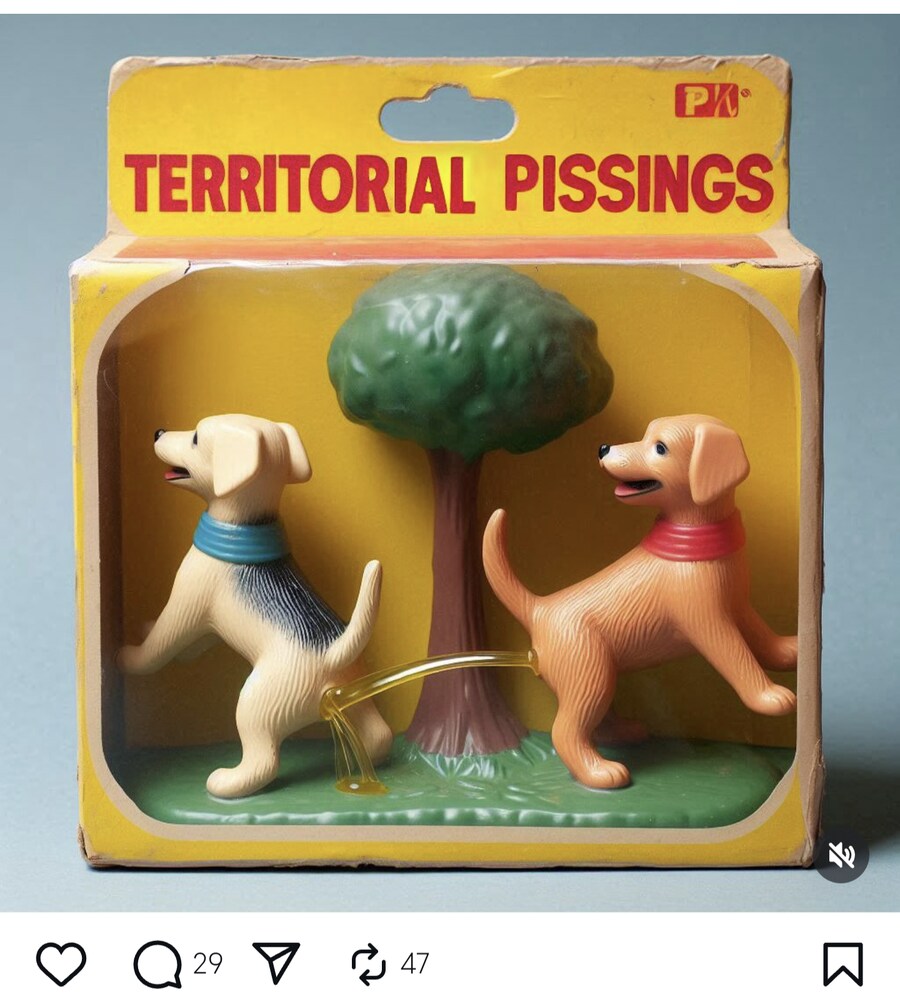
Task: Save the post with the bookmark icon
Action: pyautogui.click(x=842, y=964)
